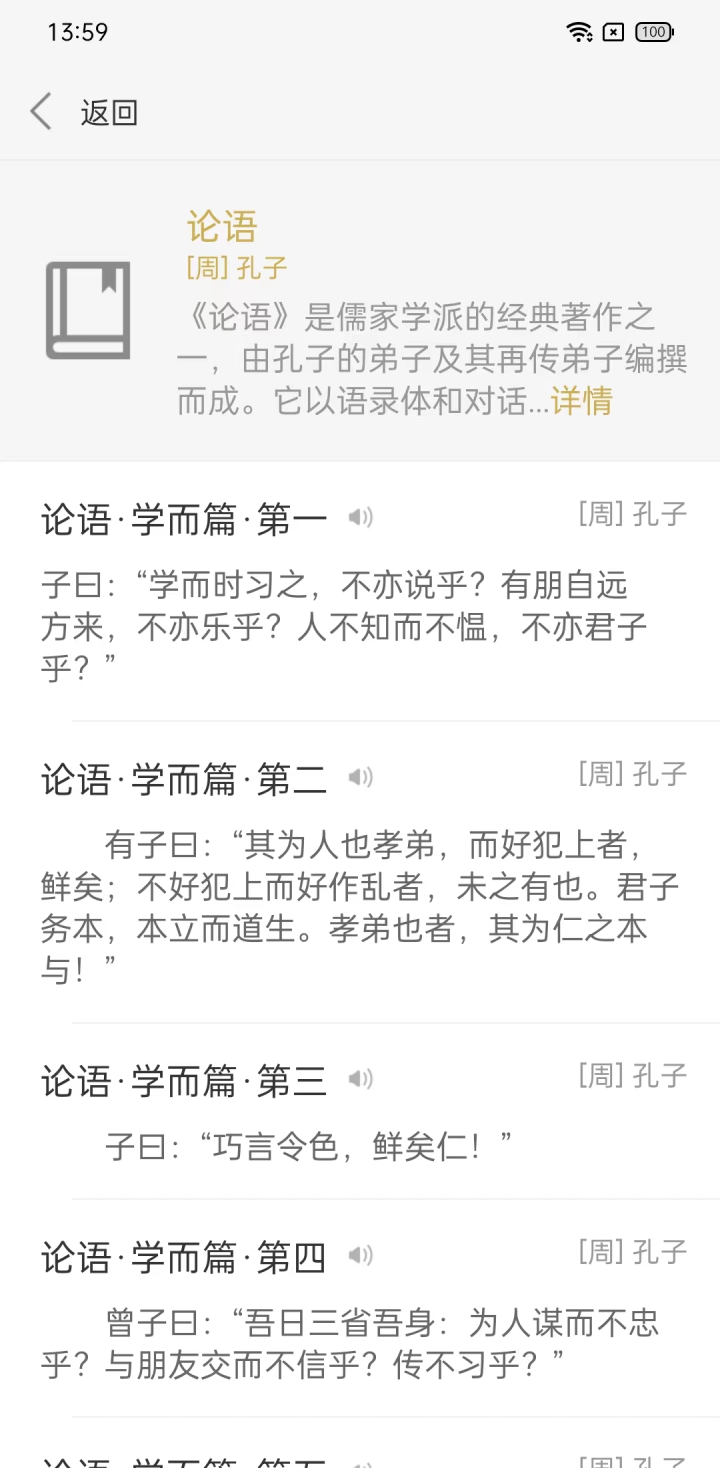The image size is (720, 1472).
Task: Tap the battery indicator showing 100
Action: click(651, 31)
